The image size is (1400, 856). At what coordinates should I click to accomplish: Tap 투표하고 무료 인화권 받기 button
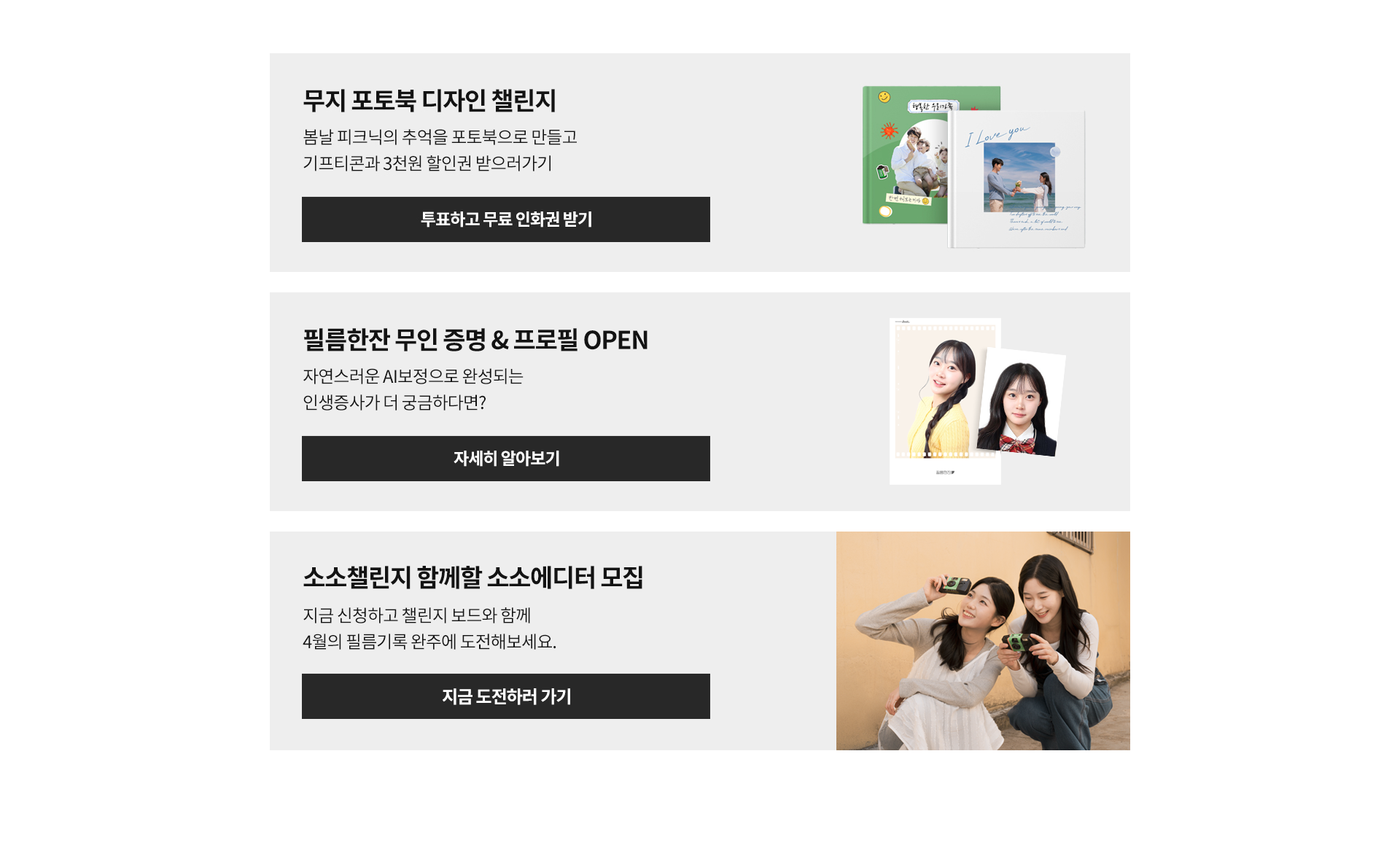(505, 219)
